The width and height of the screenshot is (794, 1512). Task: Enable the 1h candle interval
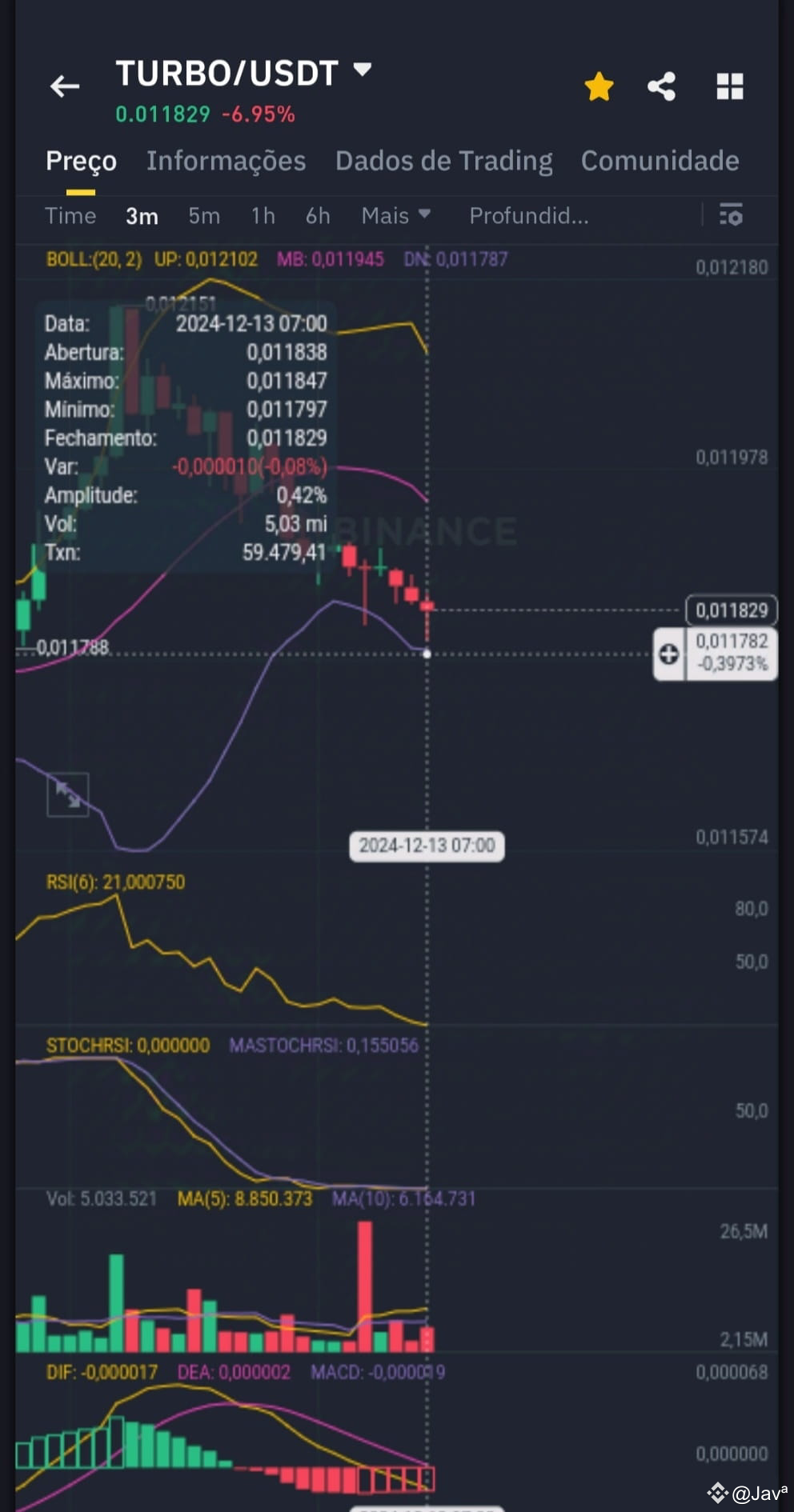click(x=263, y=215)
